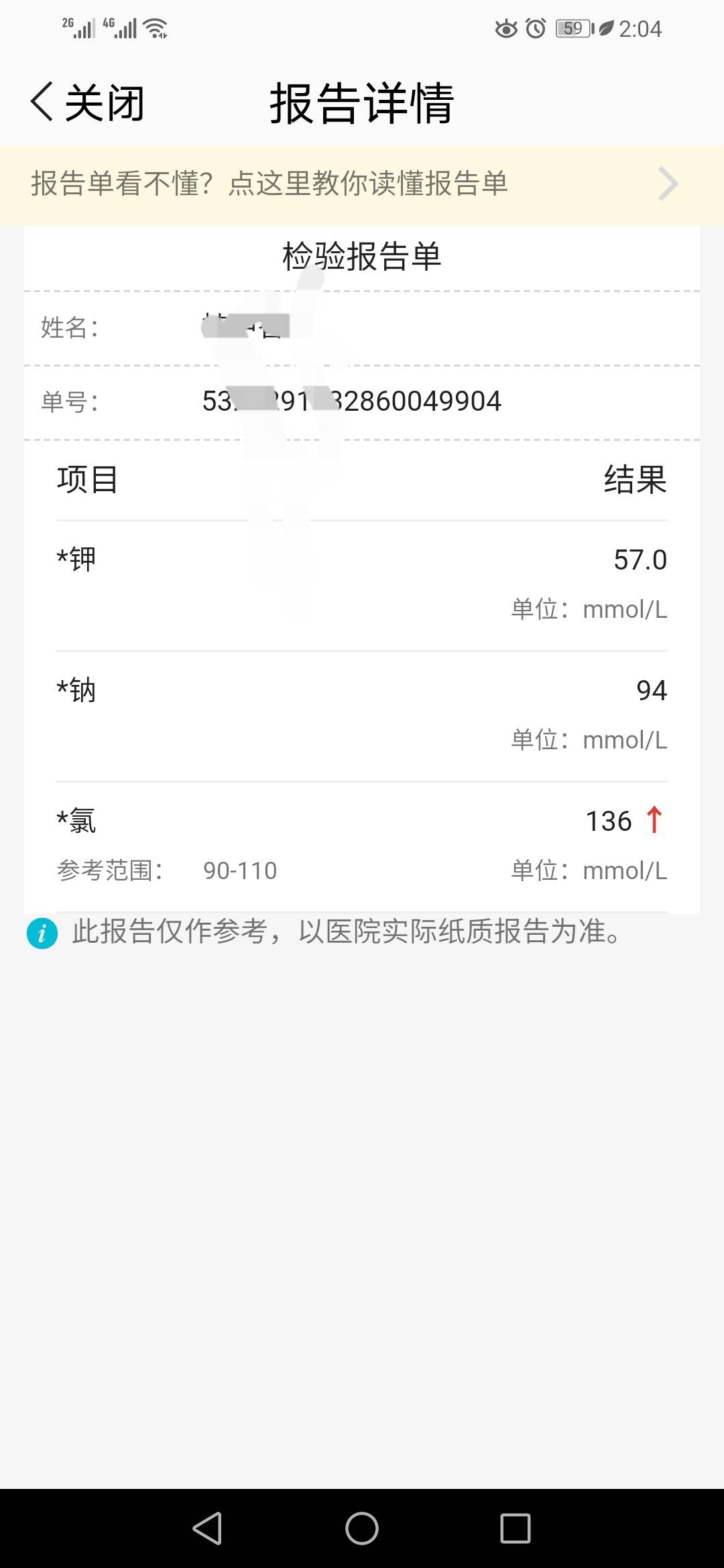Viewport: 724px width, 1568px height.
Task: Tap the alarm clock status bar icon
Action: pos(537,29)
